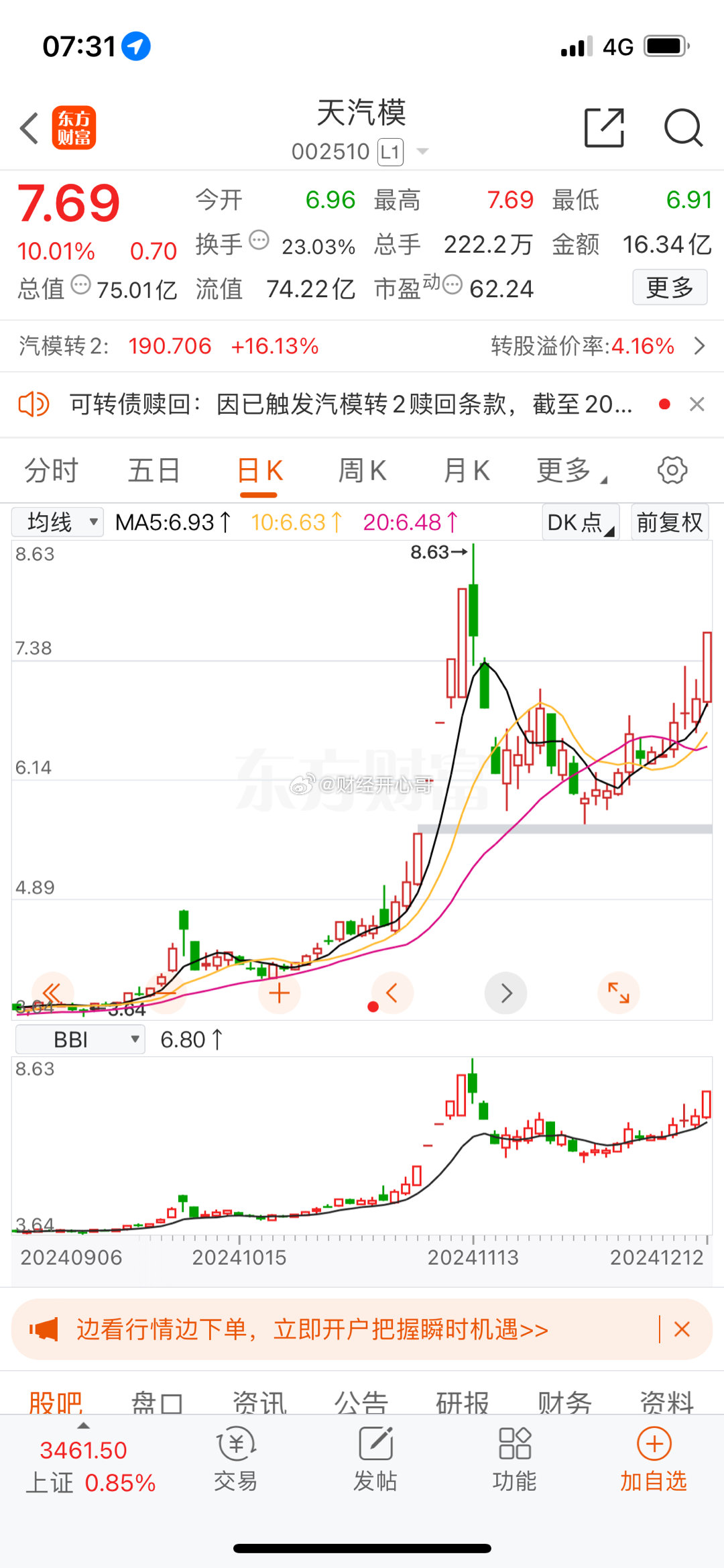Image resolution: width=724 pixels, height=1568 pixels.
Task: Dismiss the 可转债赎回 notice
Action: tap(697, 404)
